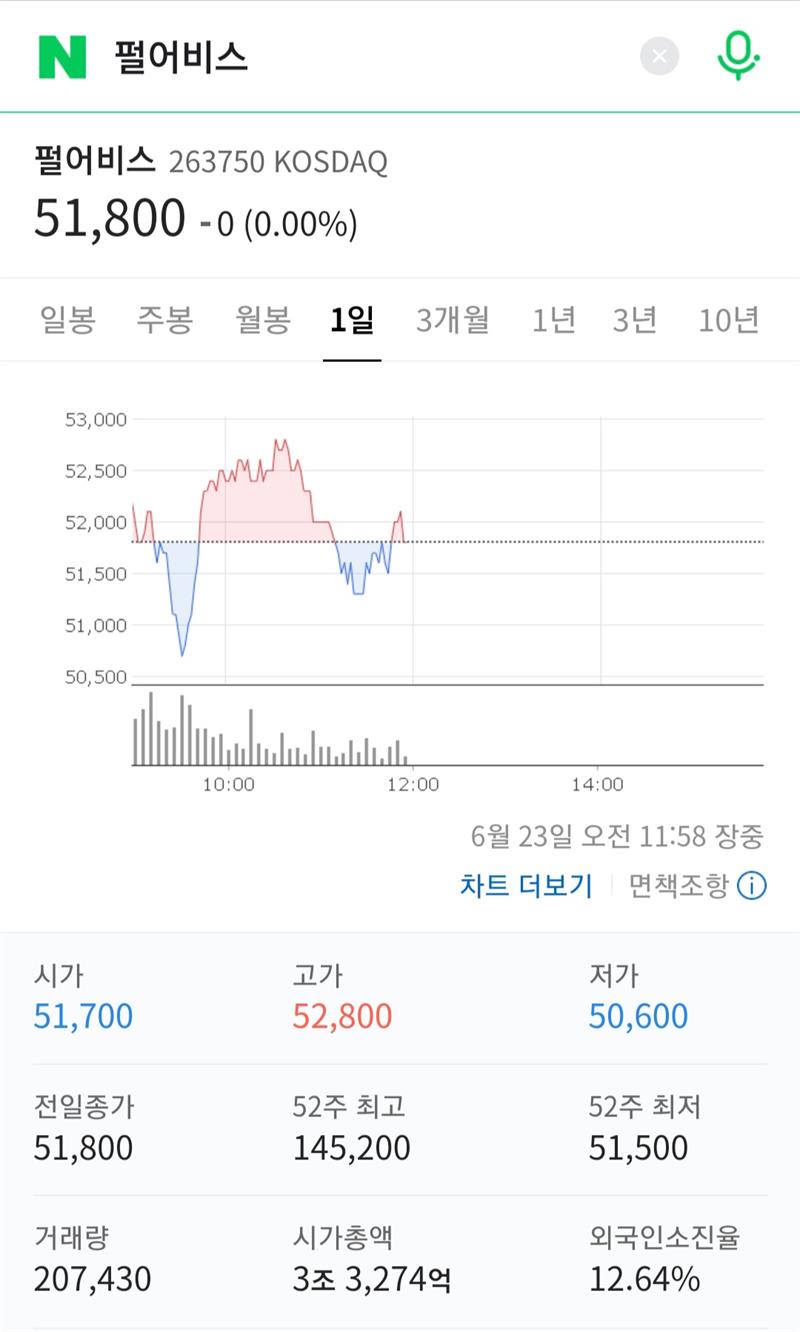Switch to the 월봉 chart tab
This screenshot has height=1332, width=800.
[x=262, y=320]
